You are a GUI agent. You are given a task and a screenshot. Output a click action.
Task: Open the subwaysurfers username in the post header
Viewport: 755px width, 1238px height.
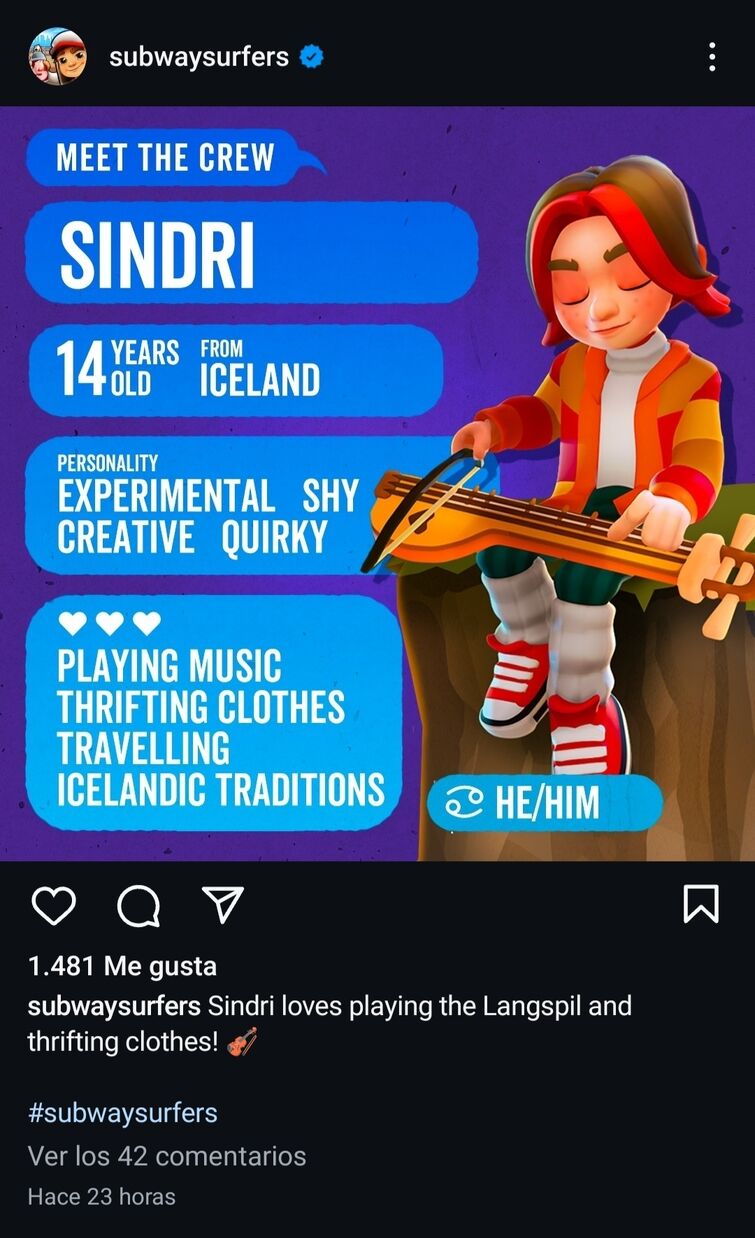[x=199, y=57]
